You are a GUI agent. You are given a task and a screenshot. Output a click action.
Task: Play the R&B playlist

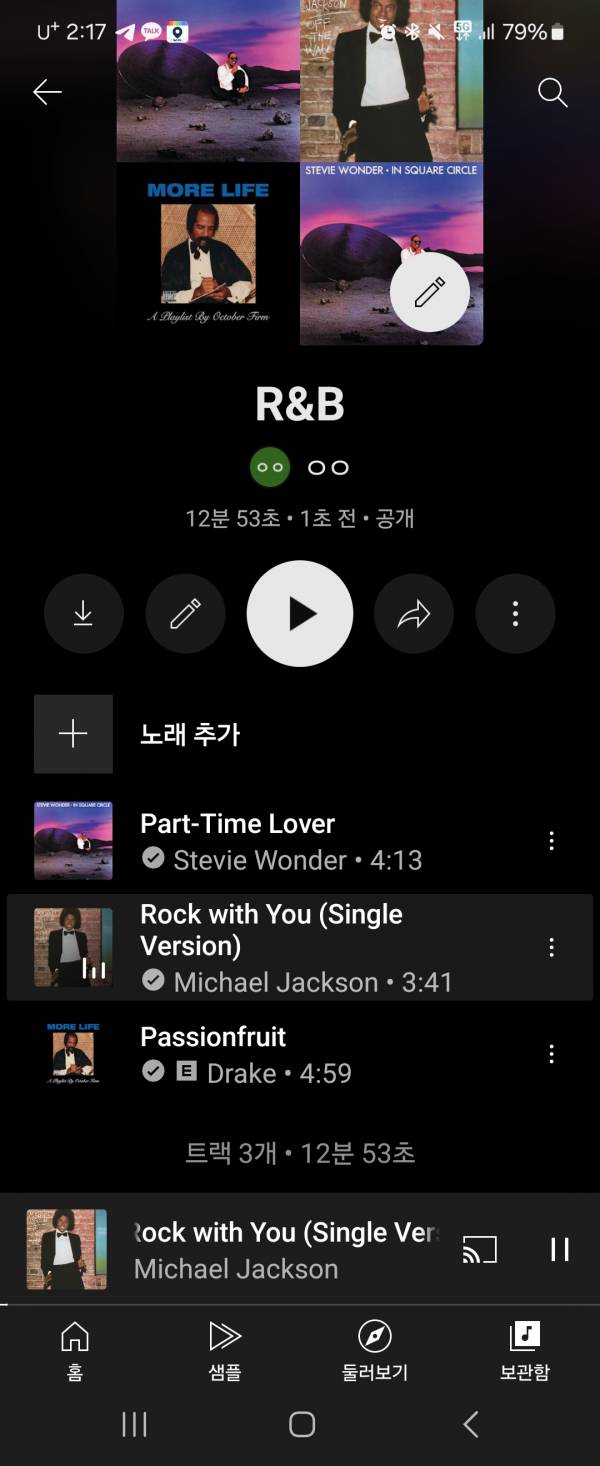tap(299, 614)
